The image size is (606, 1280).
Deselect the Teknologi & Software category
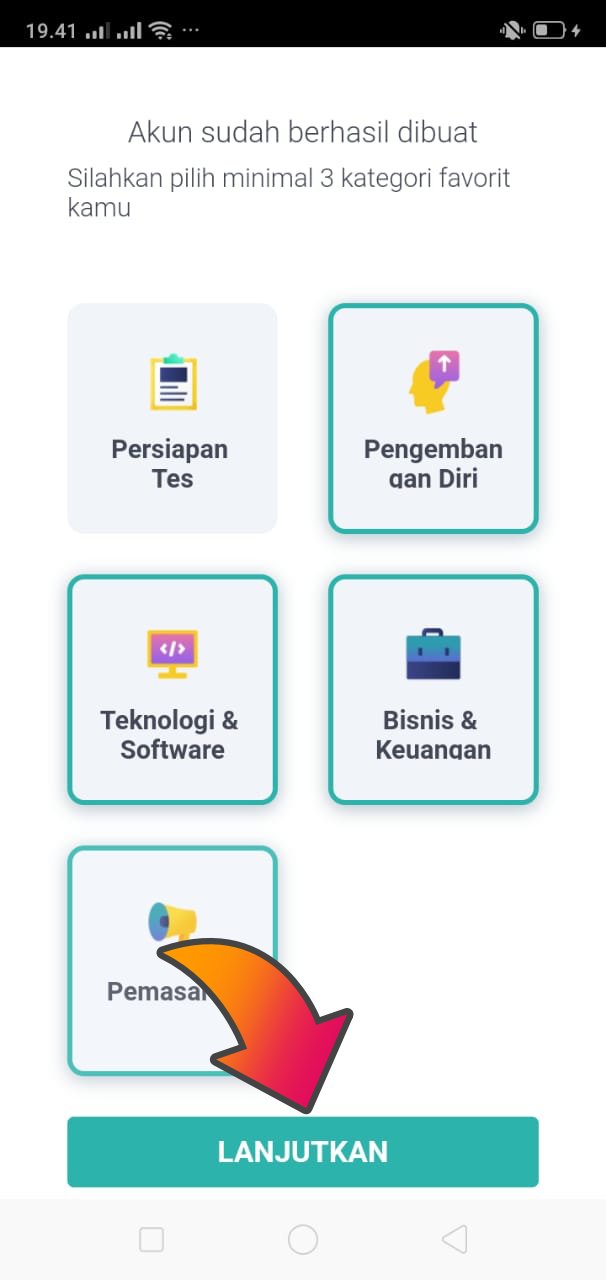tap(172, 689)
